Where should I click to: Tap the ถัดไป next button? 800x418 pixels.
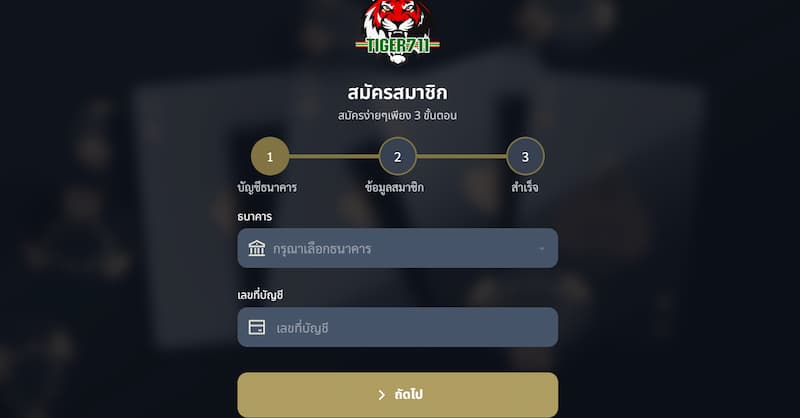[397, 395]
